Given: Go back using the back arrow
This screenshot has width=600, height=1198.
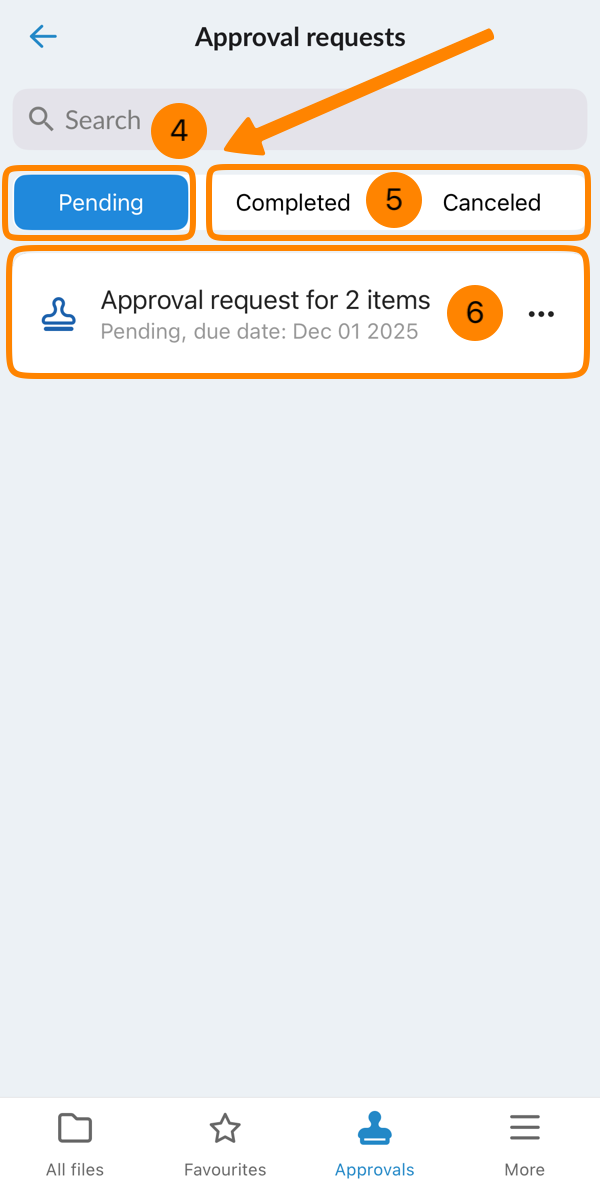Looking at the screenshot, I should (43, 38).
